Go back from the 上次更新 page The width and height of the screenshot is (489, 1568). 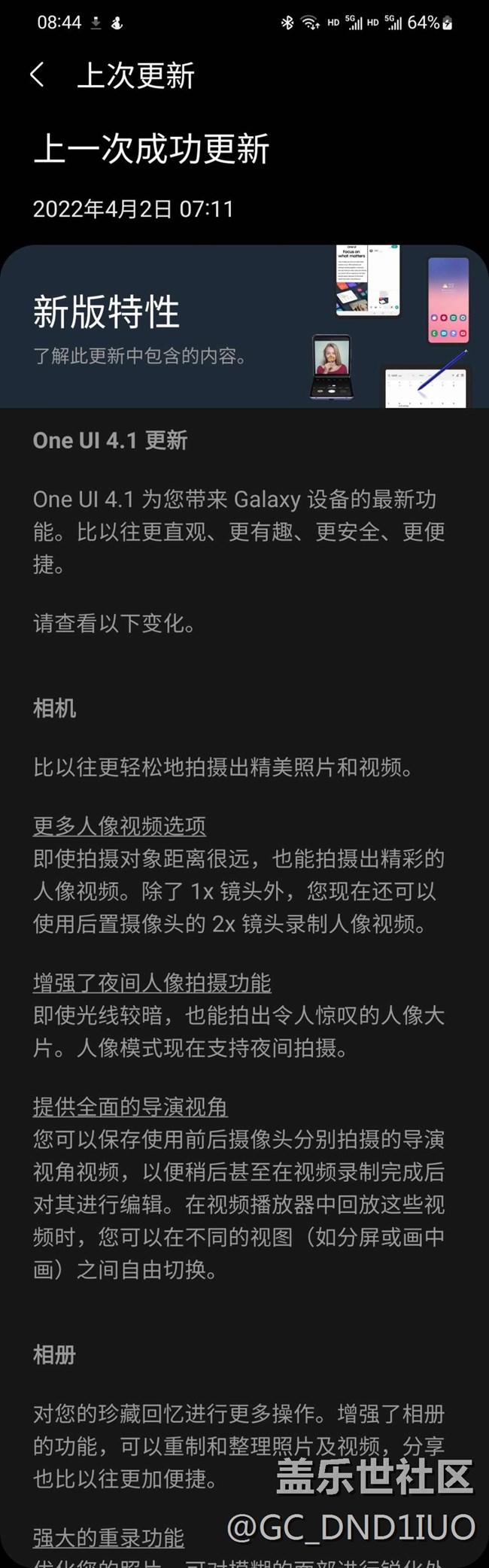[37, 75]
